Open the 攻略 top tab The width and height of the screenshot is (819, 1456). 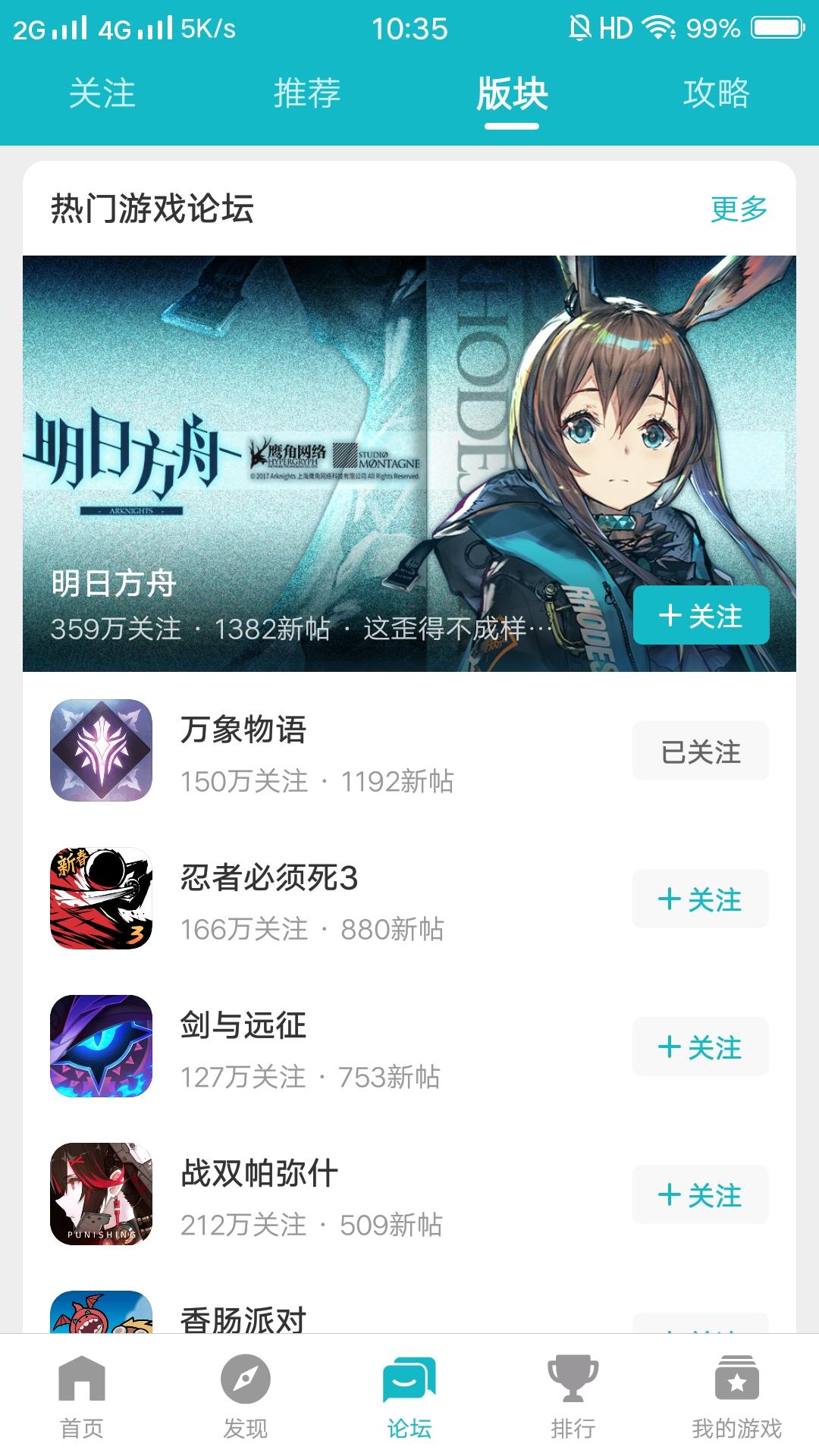[x=716, y=94]
